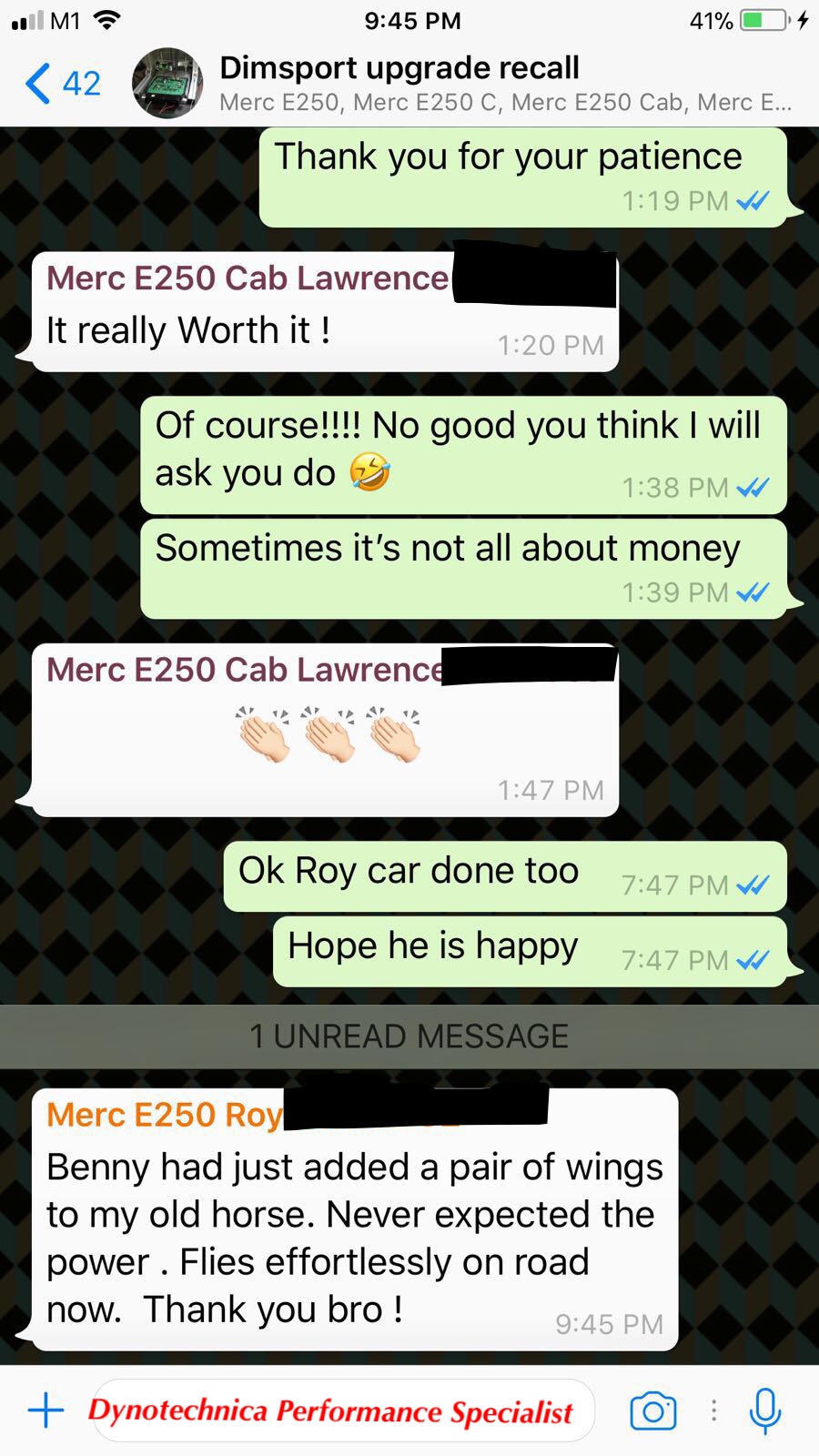Open the camera to send photo

653,1410
